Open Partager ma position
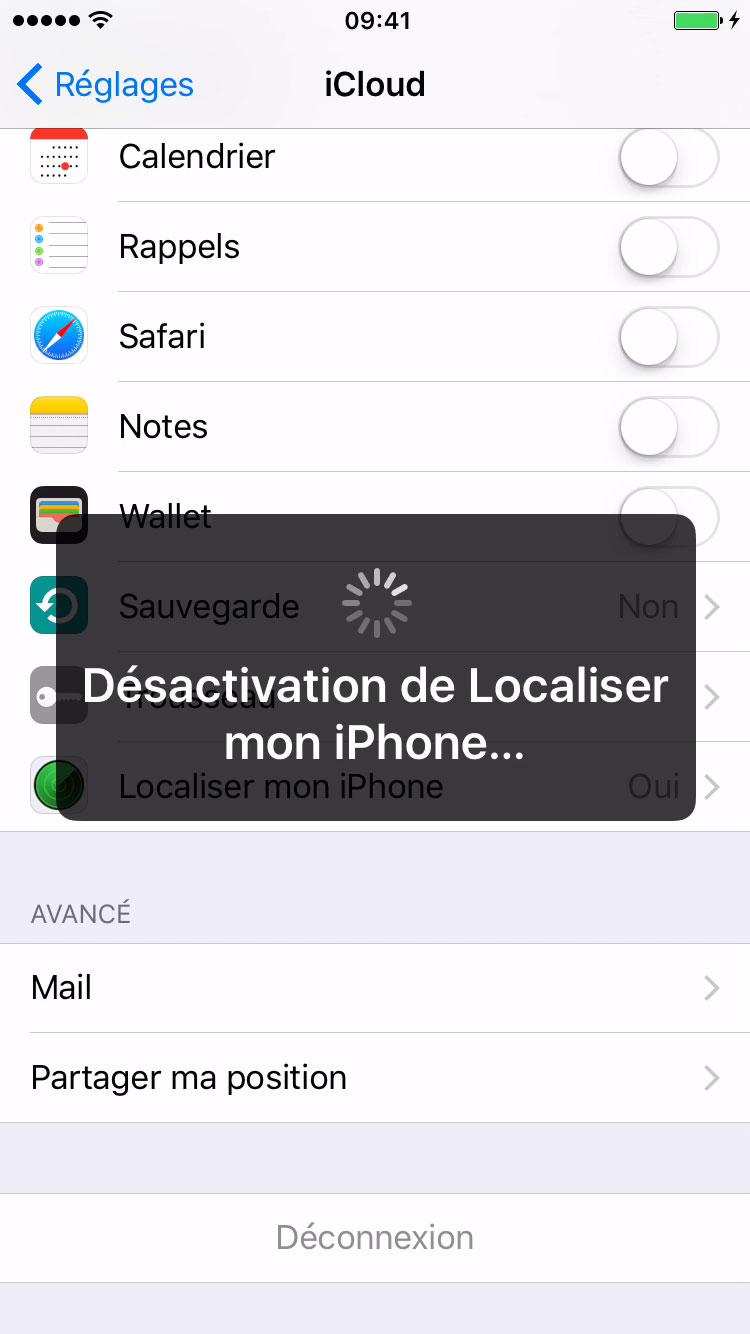750x1334 pixels. click(375, 1078)
